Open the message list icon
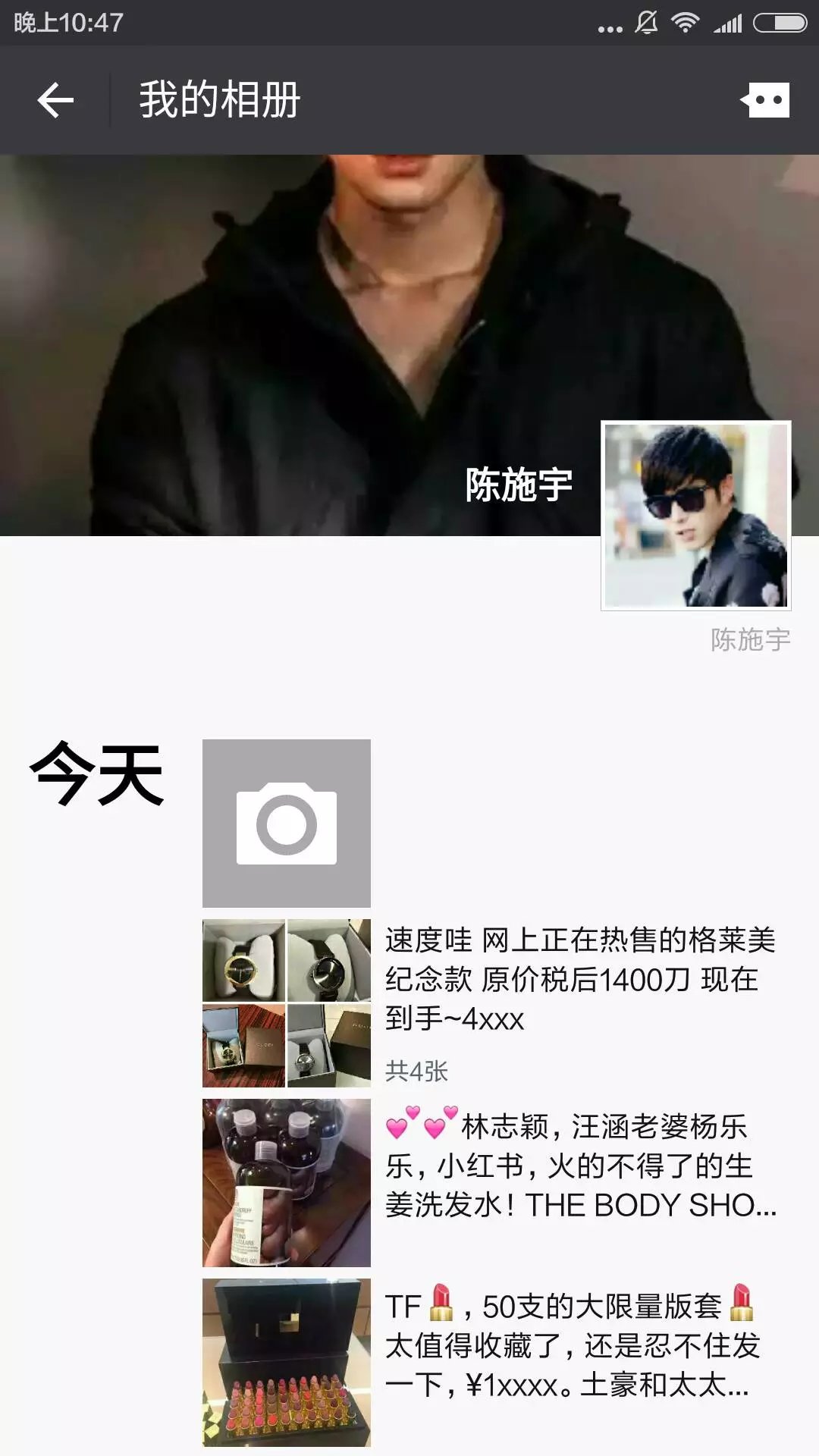 click(766, 100)
